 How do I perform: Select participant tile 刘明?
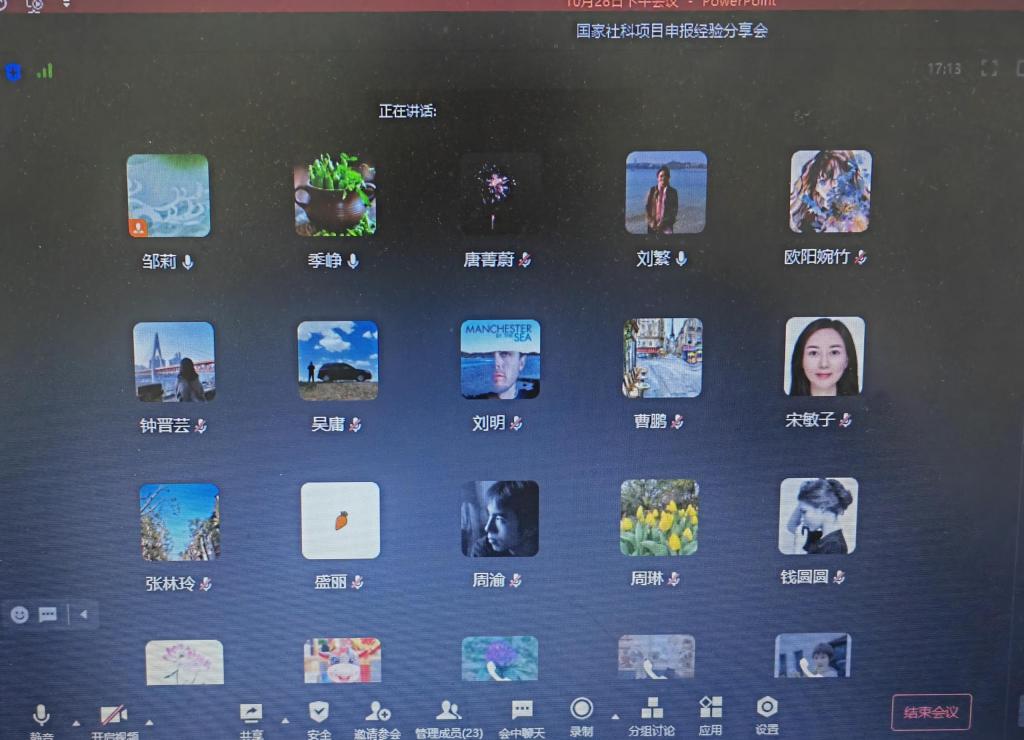[500, 359]
